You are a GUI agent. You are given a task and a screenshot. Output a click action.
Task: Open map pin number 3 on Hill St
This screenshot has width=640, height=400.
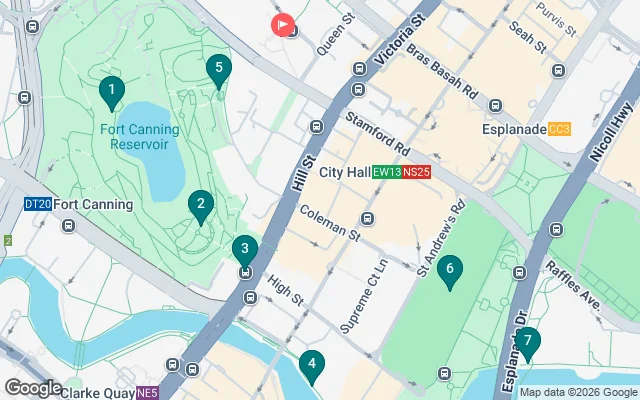[x=245, y=248]
